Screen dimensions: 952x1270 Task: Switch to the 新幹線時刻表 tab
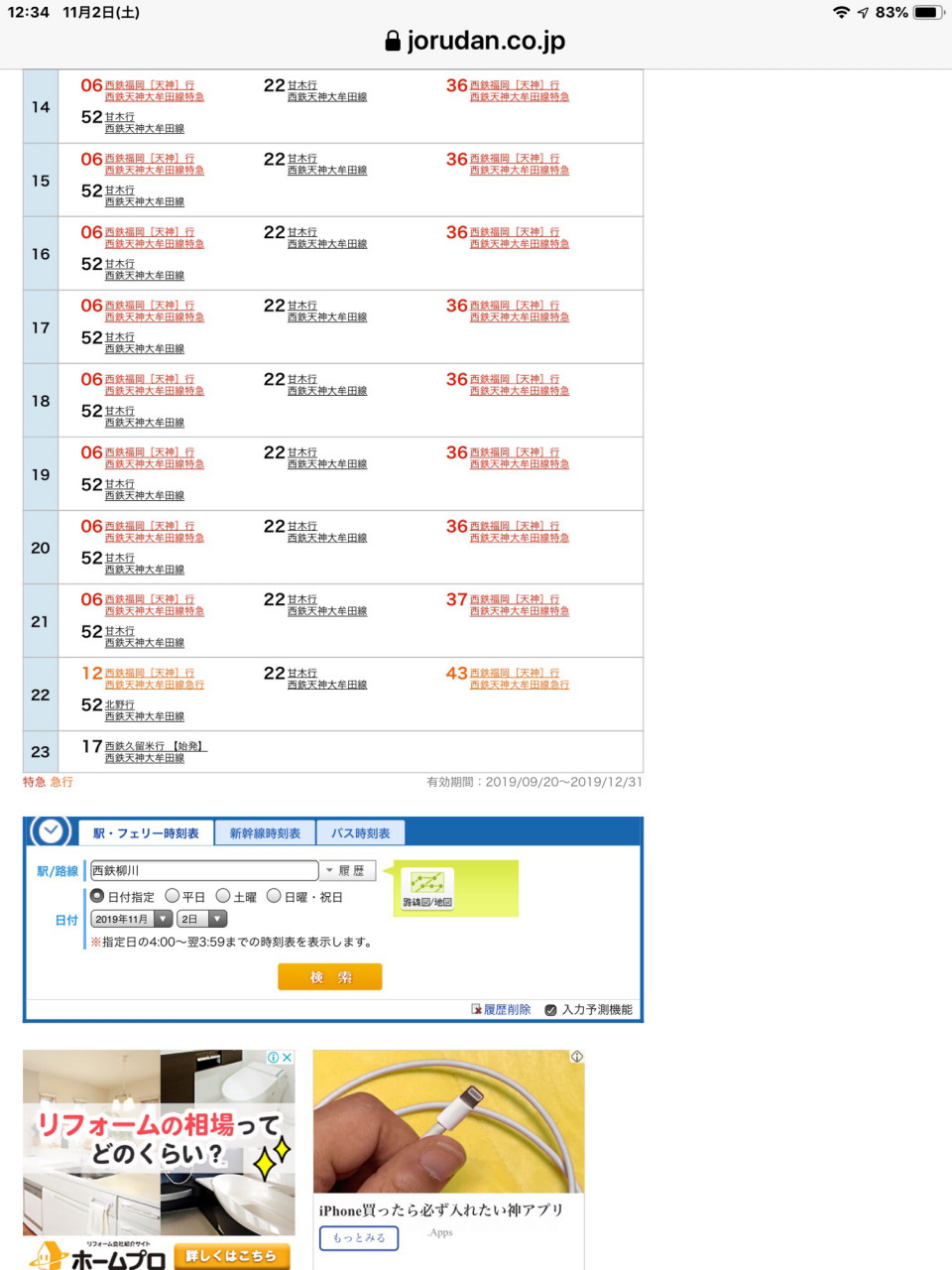pyautogui.click(x=265, y=833)
